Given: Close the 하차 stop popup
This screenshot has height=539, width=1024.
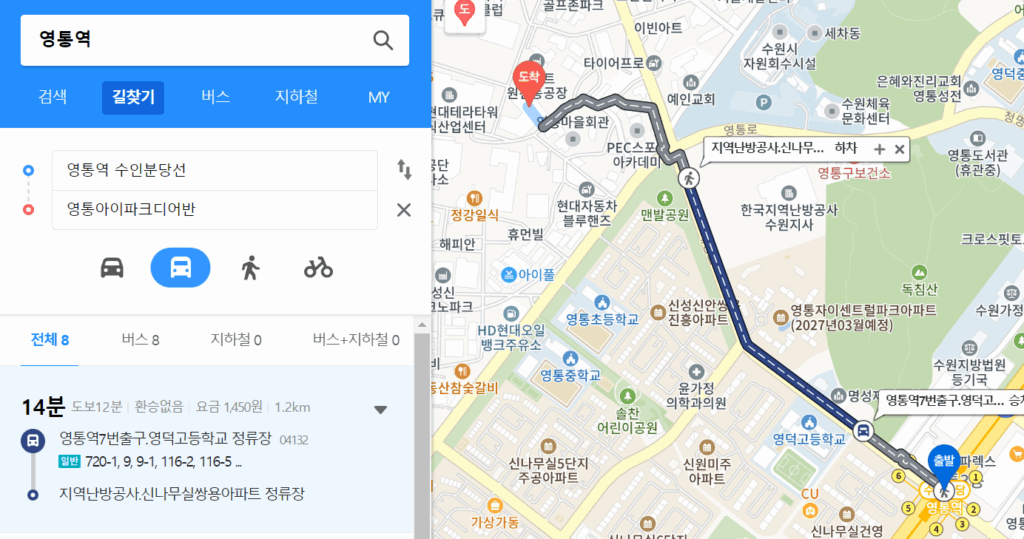Looking at the screenshot, I should (899, 150).
